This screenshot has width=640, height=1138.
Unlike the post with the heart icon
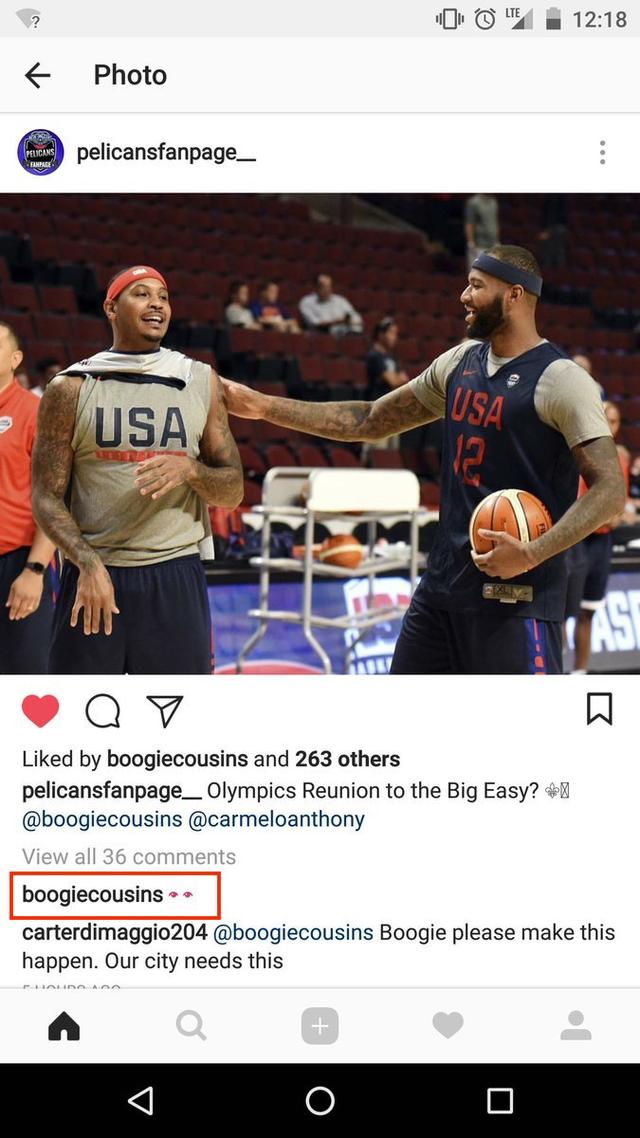(41, 711)
